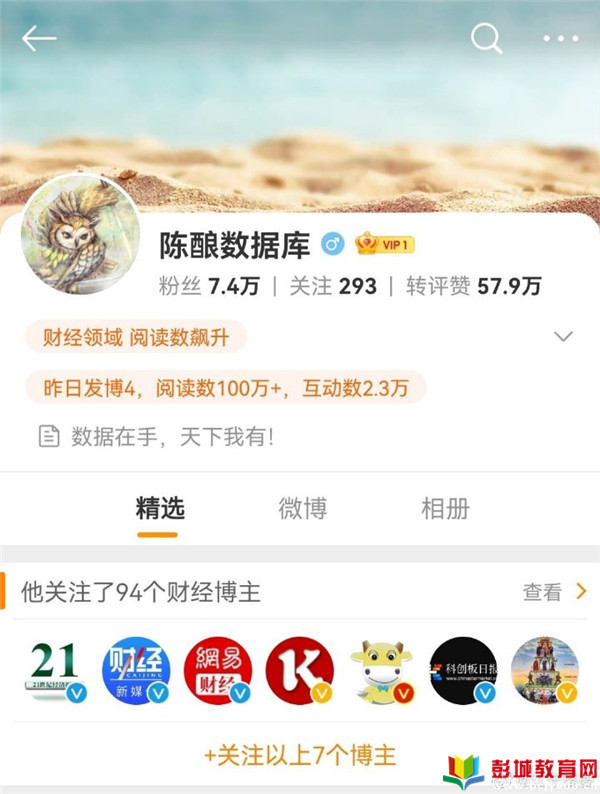Image resolution: width=600 pixels, height=794 pixels.
Task: Tap the VIP 1 badge
Action: 384,243
